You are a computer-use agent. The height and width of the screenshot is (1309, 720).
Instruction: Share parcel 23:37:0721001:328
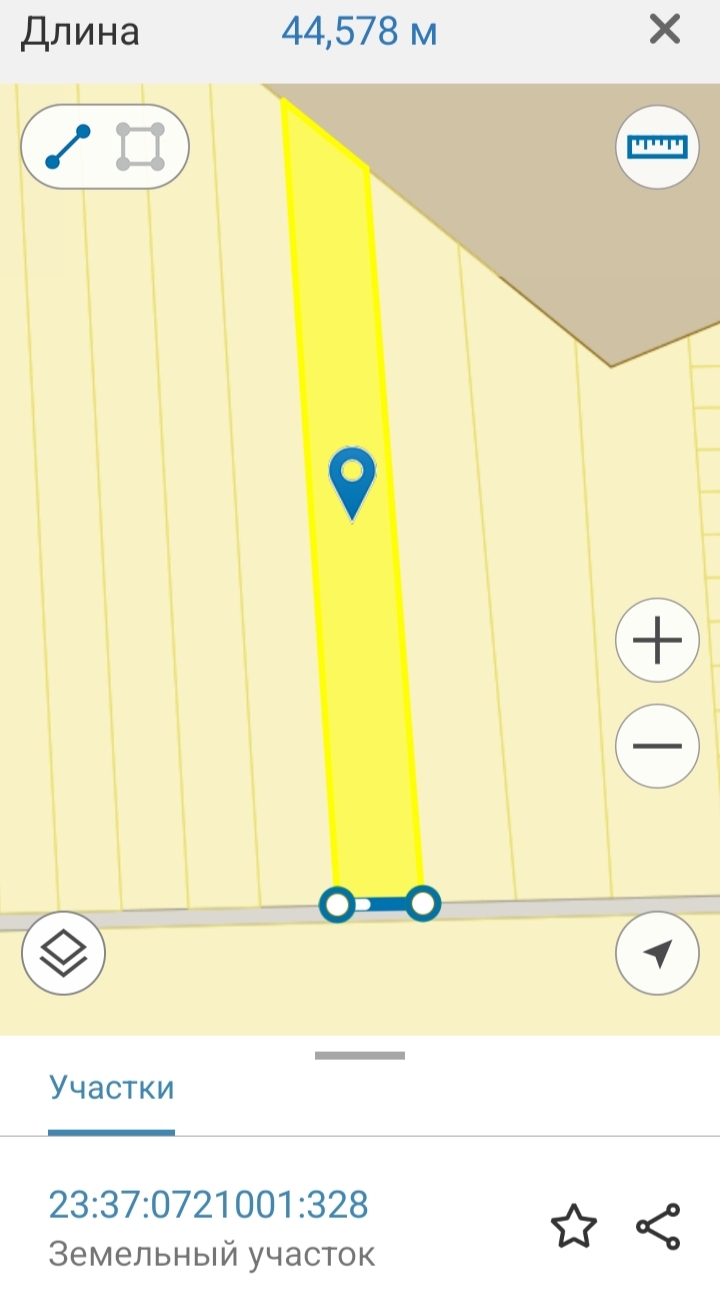click(x=658, y=1227)
